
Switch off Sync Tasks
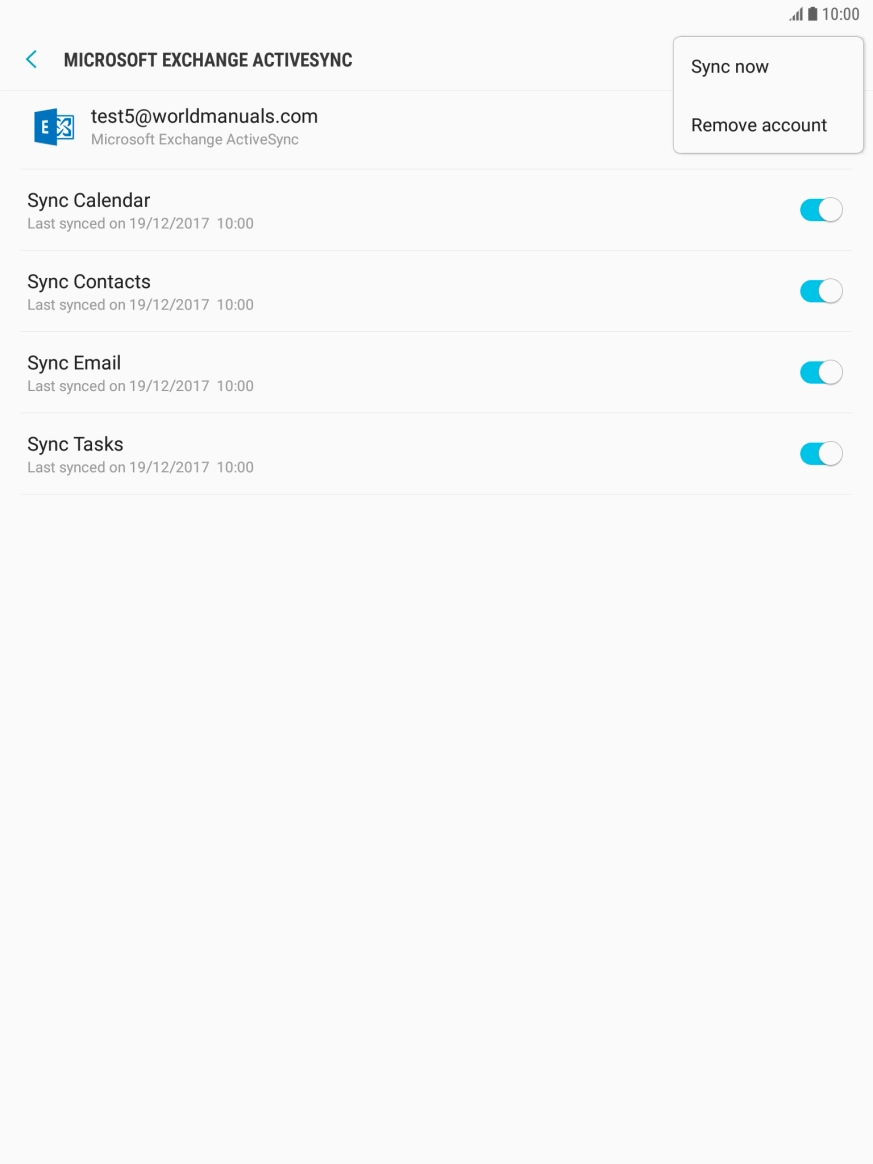pyautogui.click(x=820, y=454)
